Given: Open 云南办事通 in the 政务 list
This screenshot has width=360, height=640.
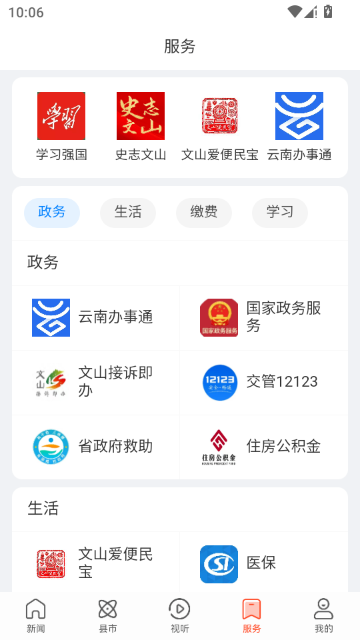Looking at the screenshot, I should point(96,318).
